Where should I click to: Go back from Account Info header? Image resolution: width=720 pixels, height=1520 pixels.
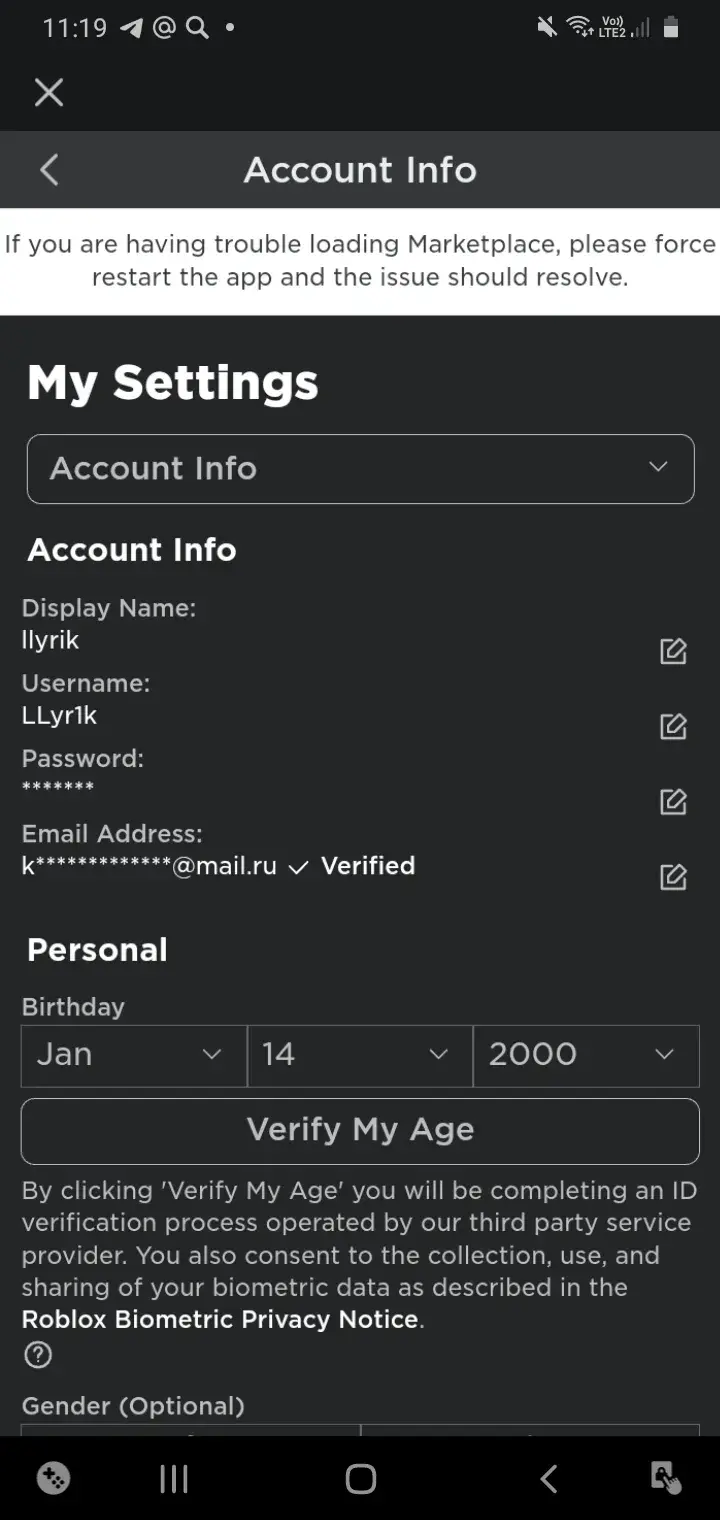[49, 170]
